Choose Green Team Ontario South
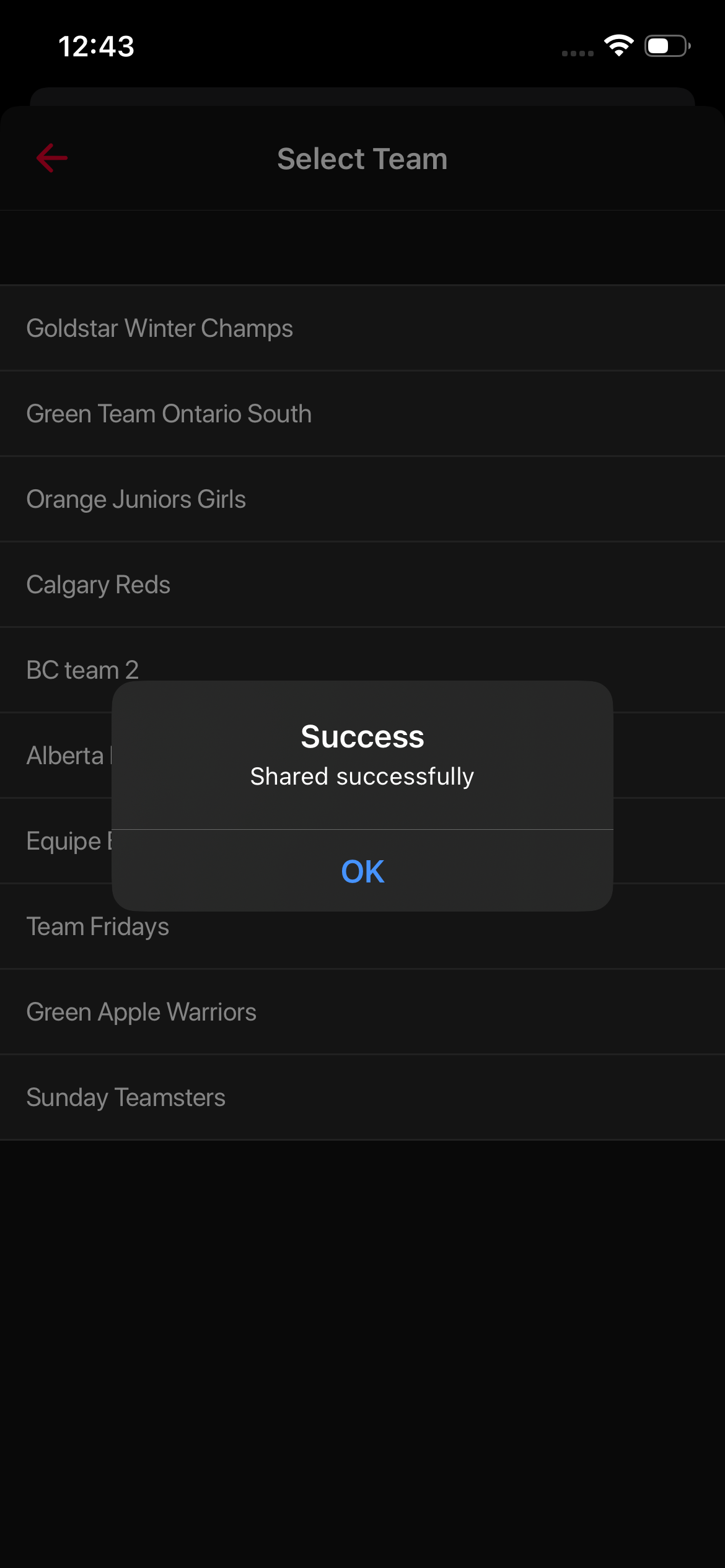 tap(169, 414)
